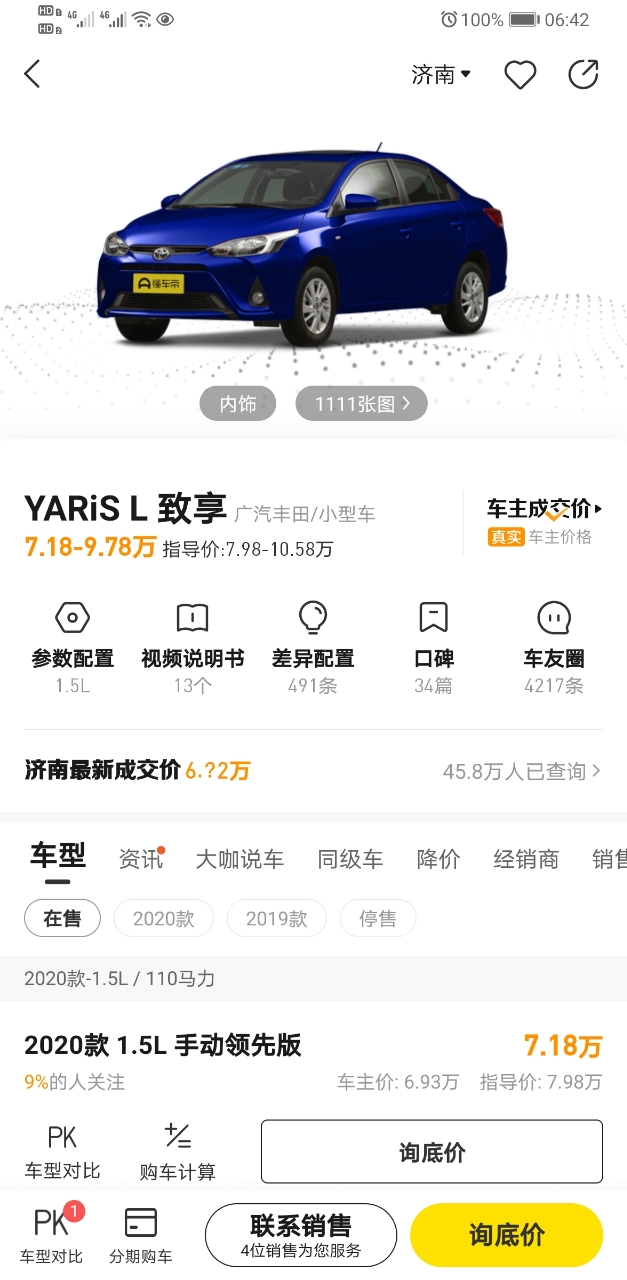
Task: Tap 购车计算 under the 手动领先版
Action: (178, 1151)
